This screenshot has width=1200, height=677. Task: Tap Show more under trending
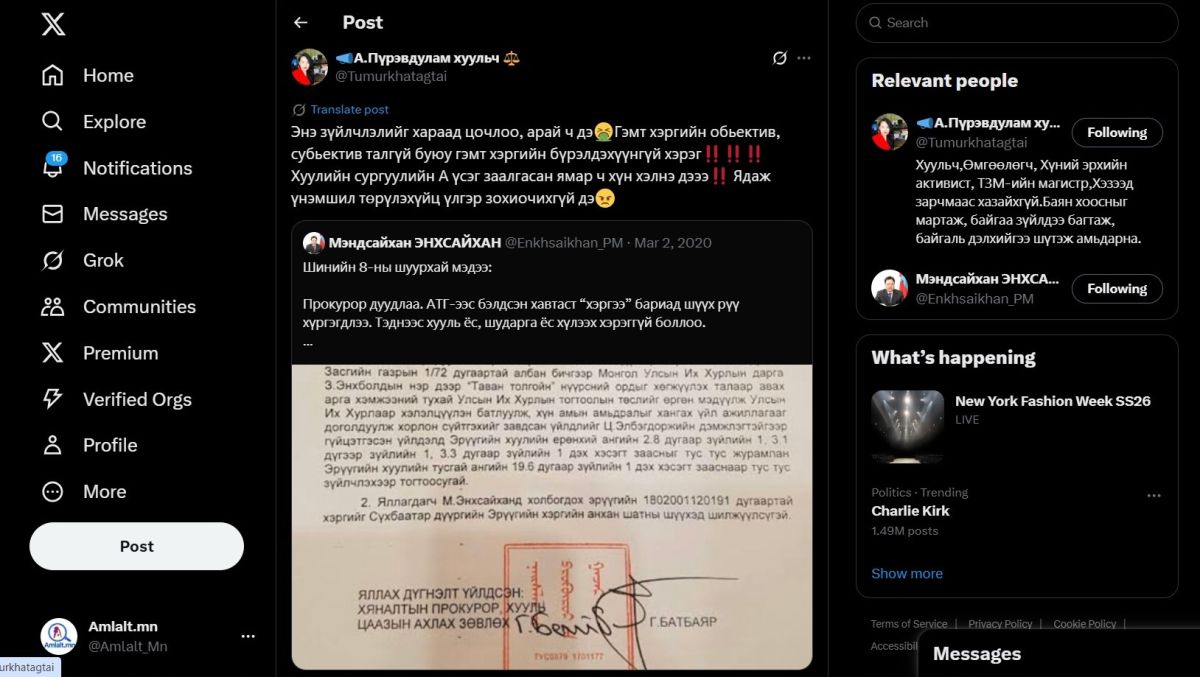(x=907, y=574)
